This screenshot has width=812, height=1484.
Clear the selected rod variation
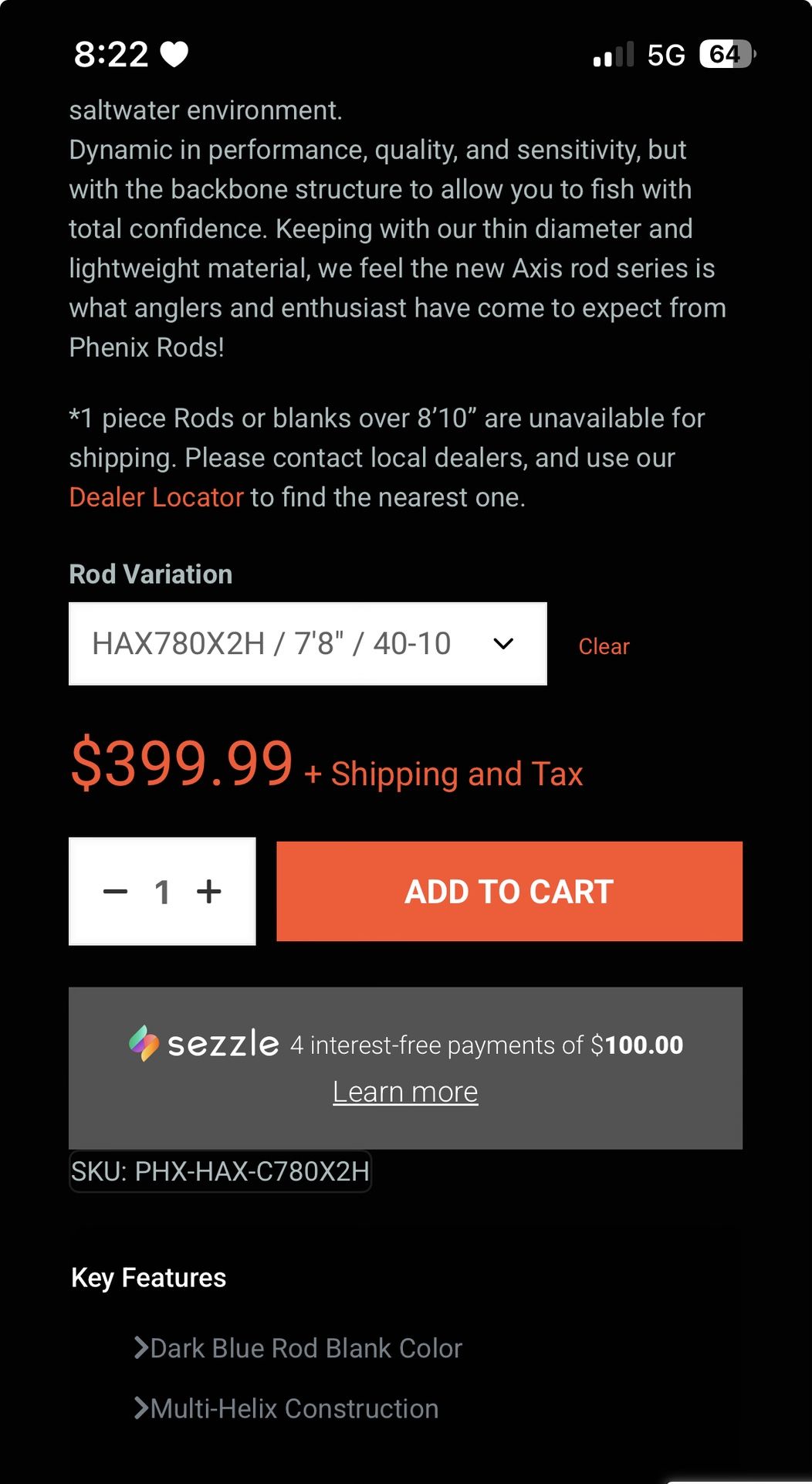tap(604, 647)
